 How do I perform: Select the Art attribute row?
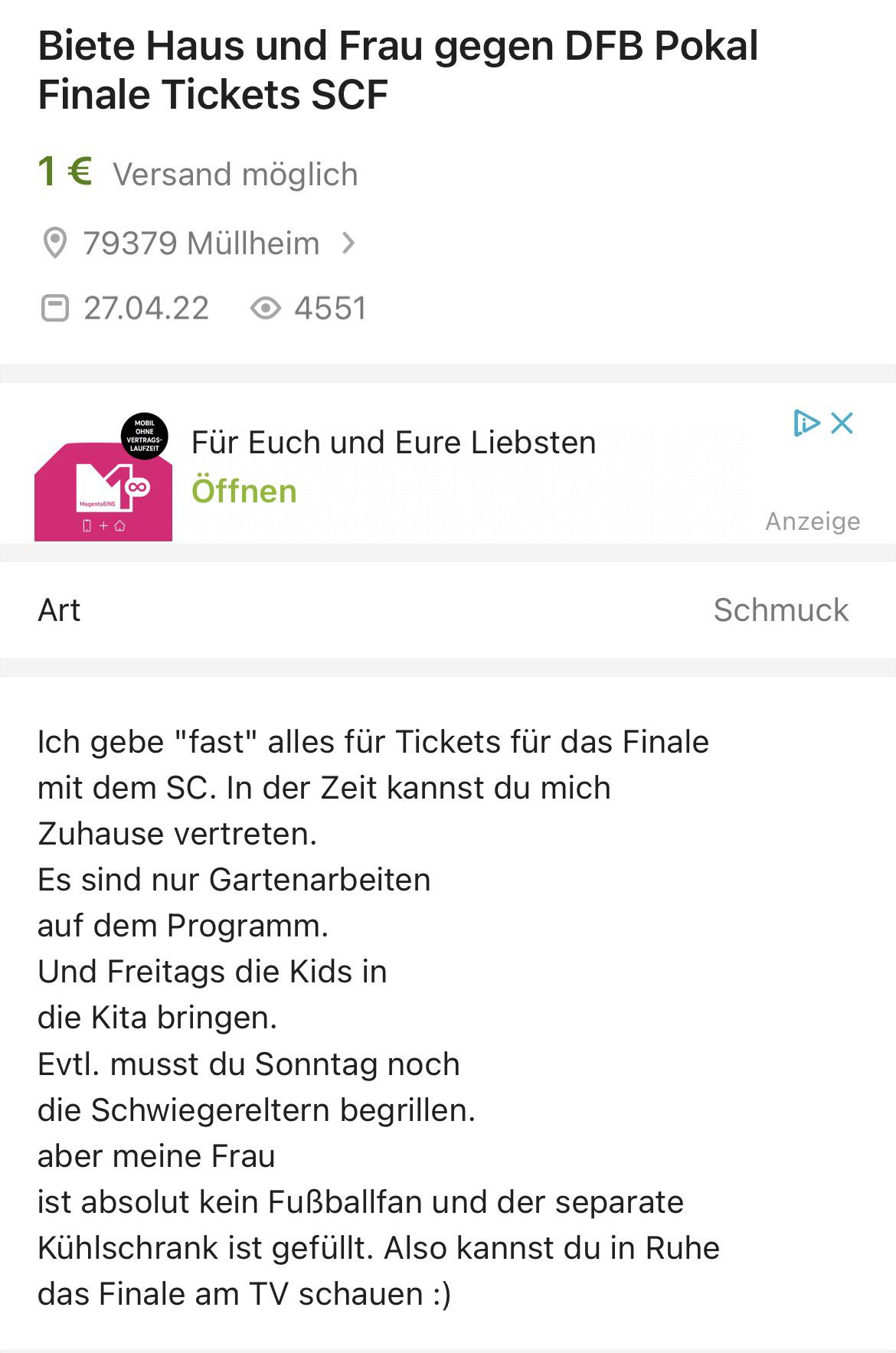(59, 610)
